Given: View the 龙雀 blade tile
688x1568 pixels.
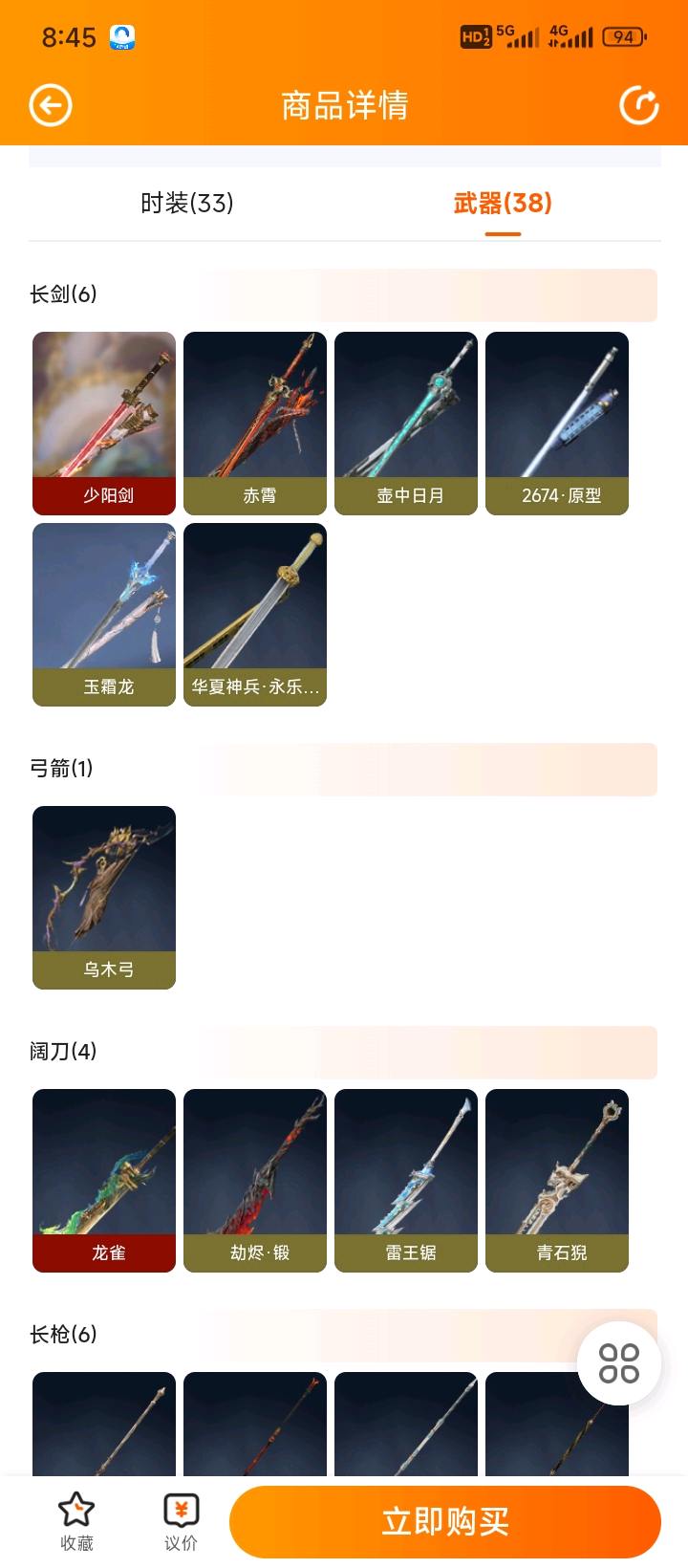Looking at the screenshot, I should point(104,1180).
